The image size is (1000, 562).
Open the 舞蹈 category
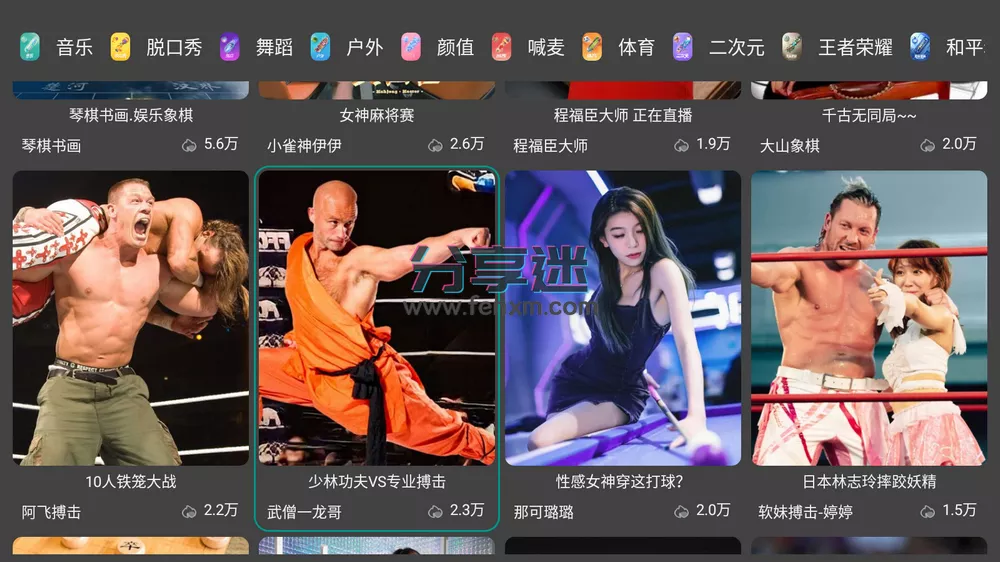pyautogui.click(x=257, y=47)
